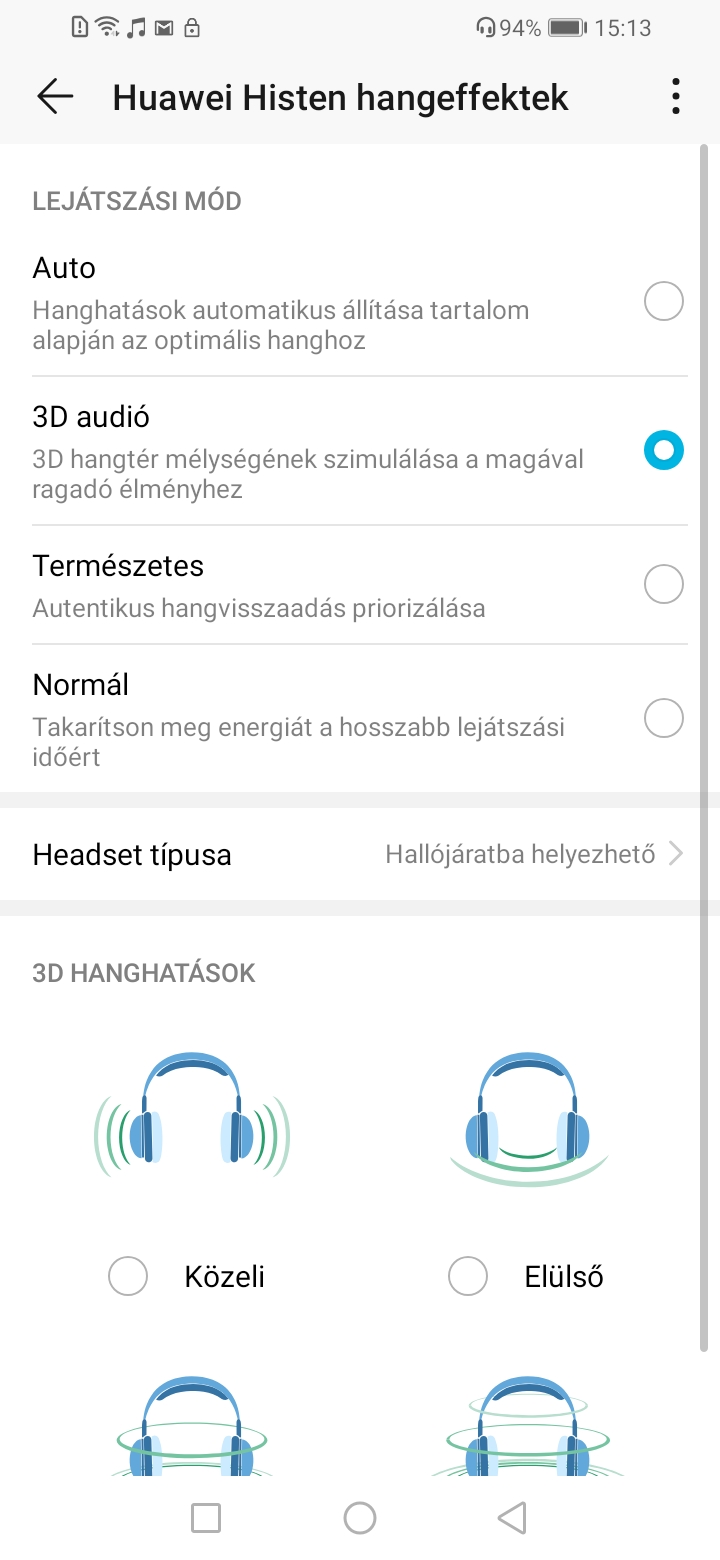Open the Headset típusa setting

360,854
